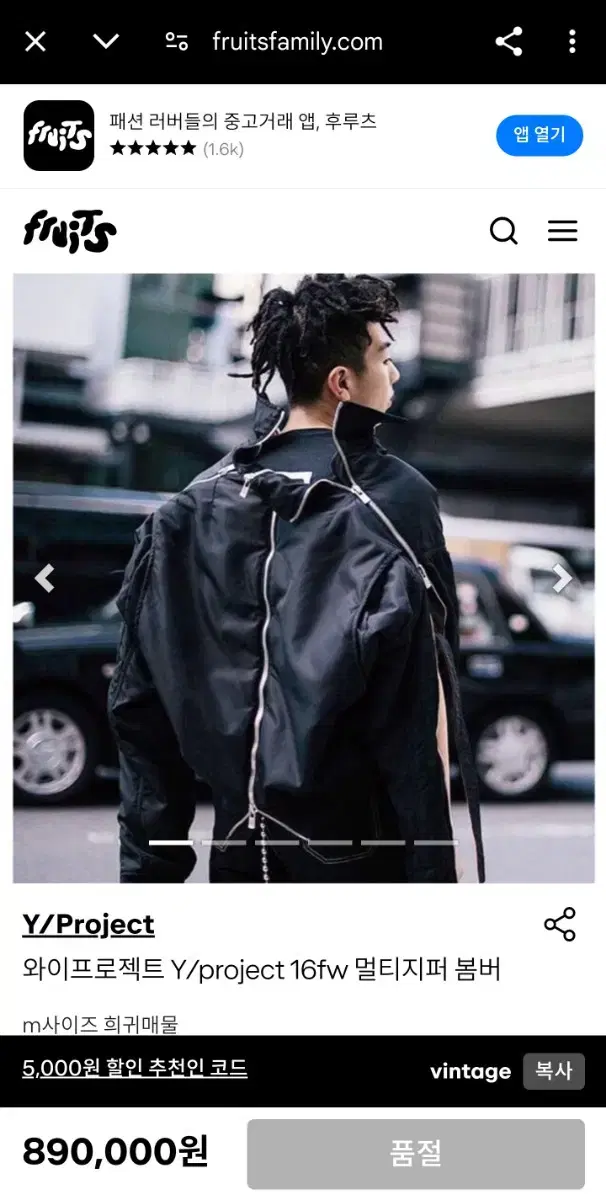The height and width of the screenshot is (1200, 606).
Task: Share the page from the browser bar
Action: (509, 41)
